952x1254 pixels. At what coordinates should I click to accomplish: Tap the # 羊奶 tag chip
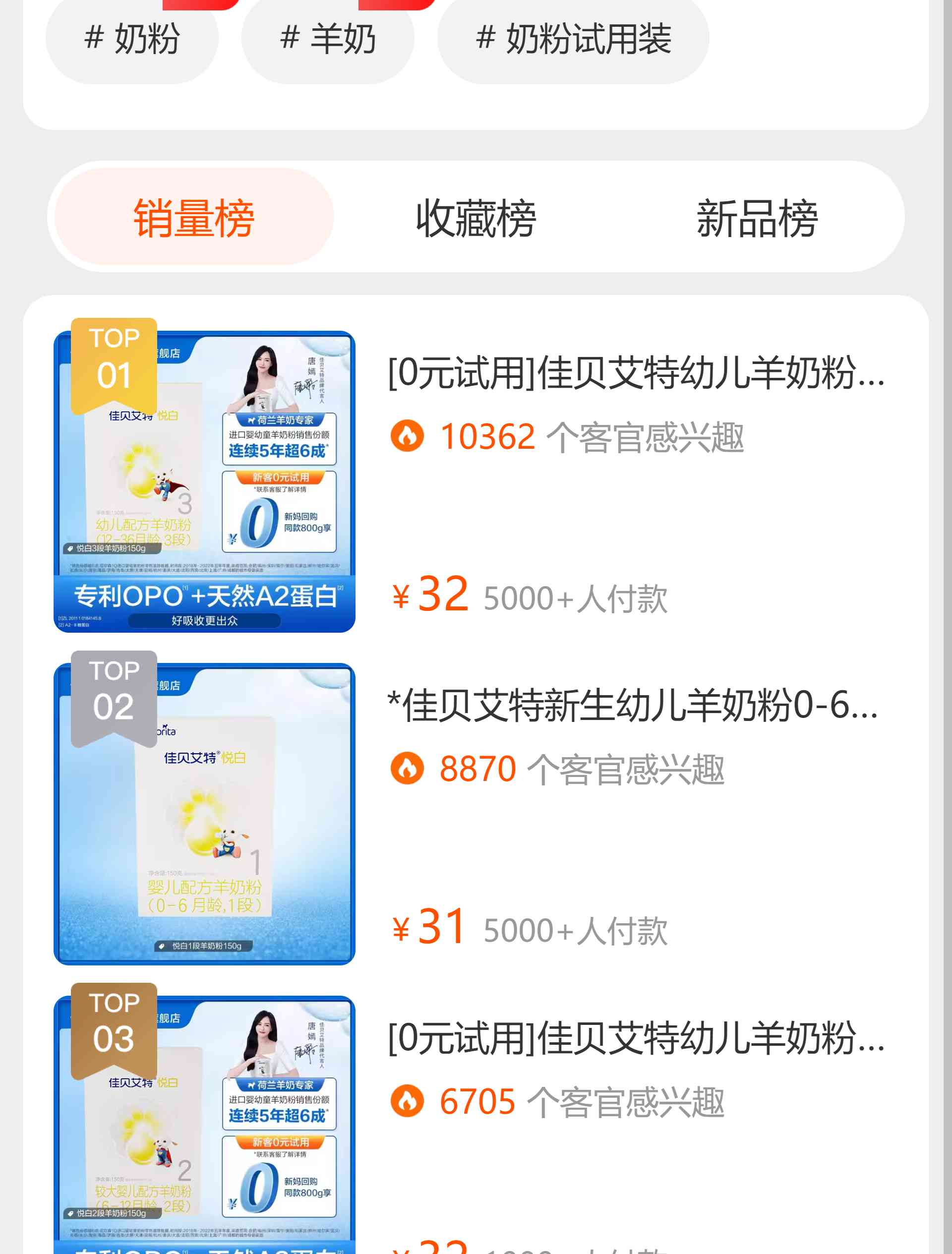coord(328,40)
